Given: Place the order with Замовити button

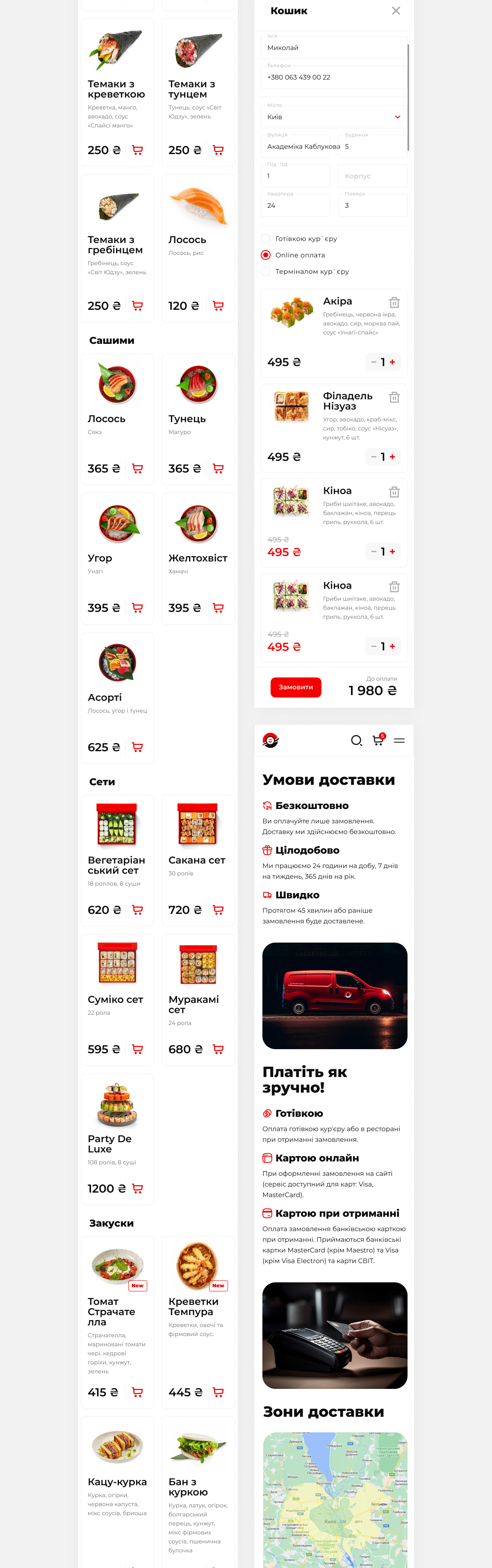Looking at the screenshot, I should click(296, 687).
